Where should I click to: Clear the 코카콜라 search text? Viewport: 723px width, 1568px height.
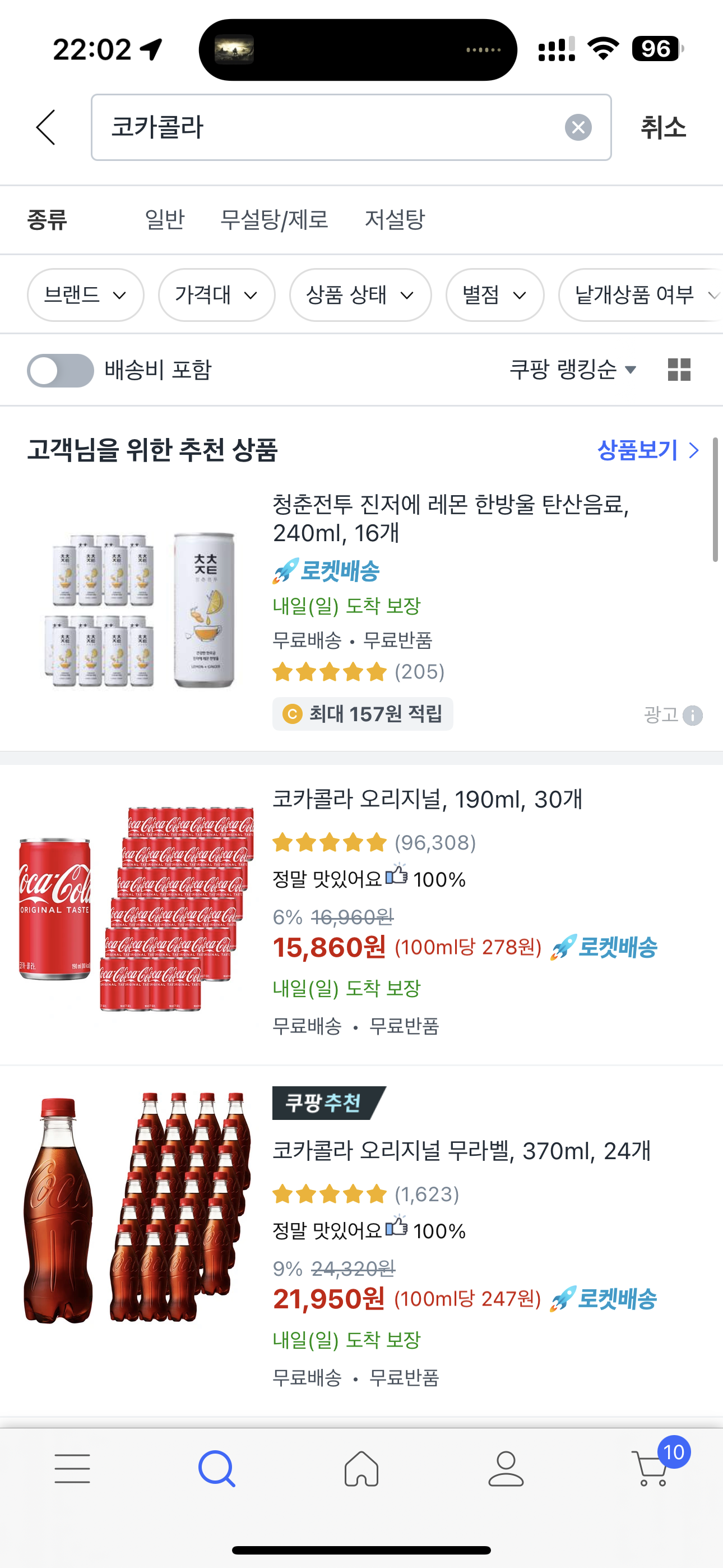pos(577,127)
